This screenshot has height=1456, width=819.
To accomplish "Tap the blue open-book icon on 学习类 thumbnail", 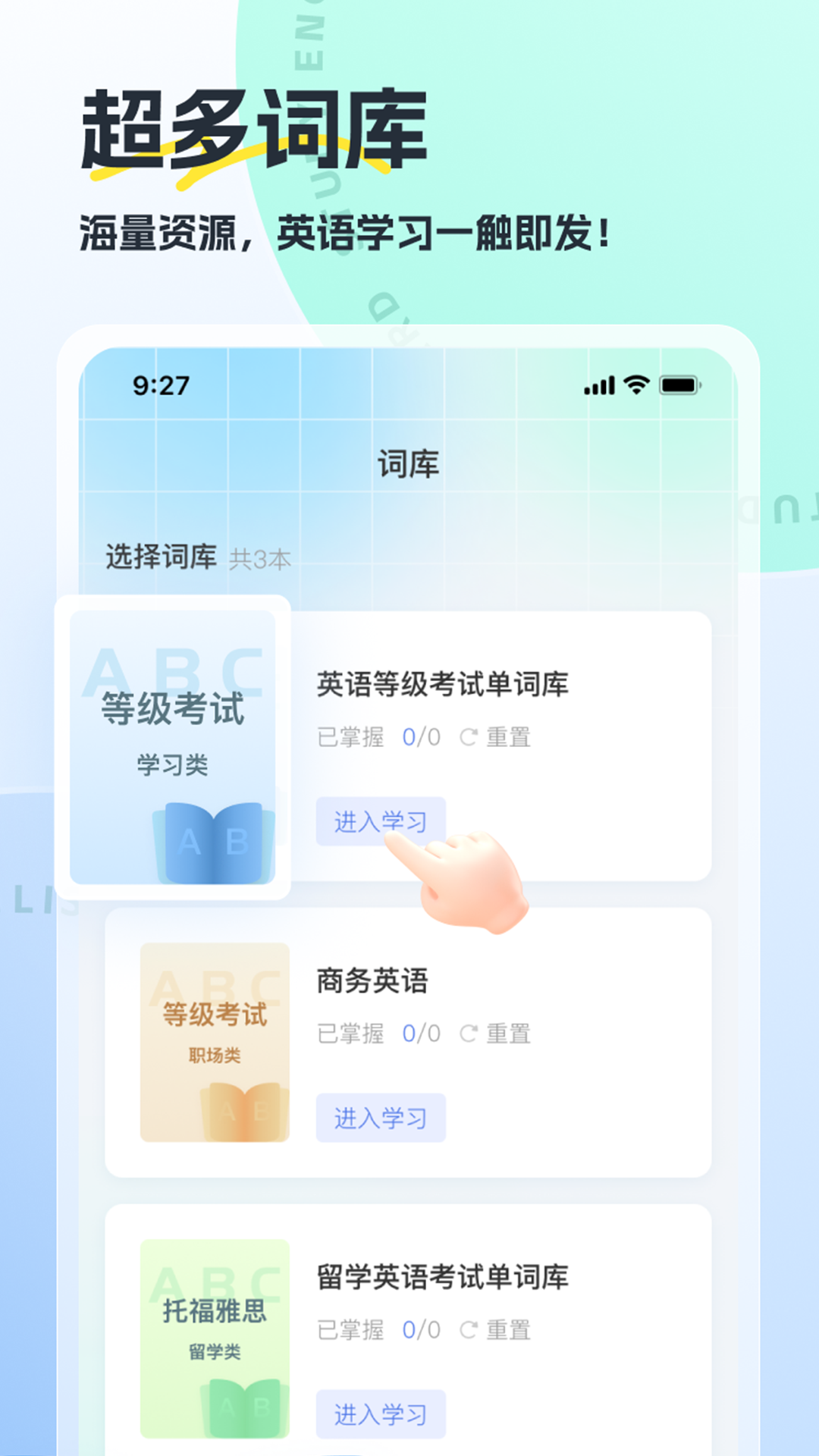I will 215,838.
